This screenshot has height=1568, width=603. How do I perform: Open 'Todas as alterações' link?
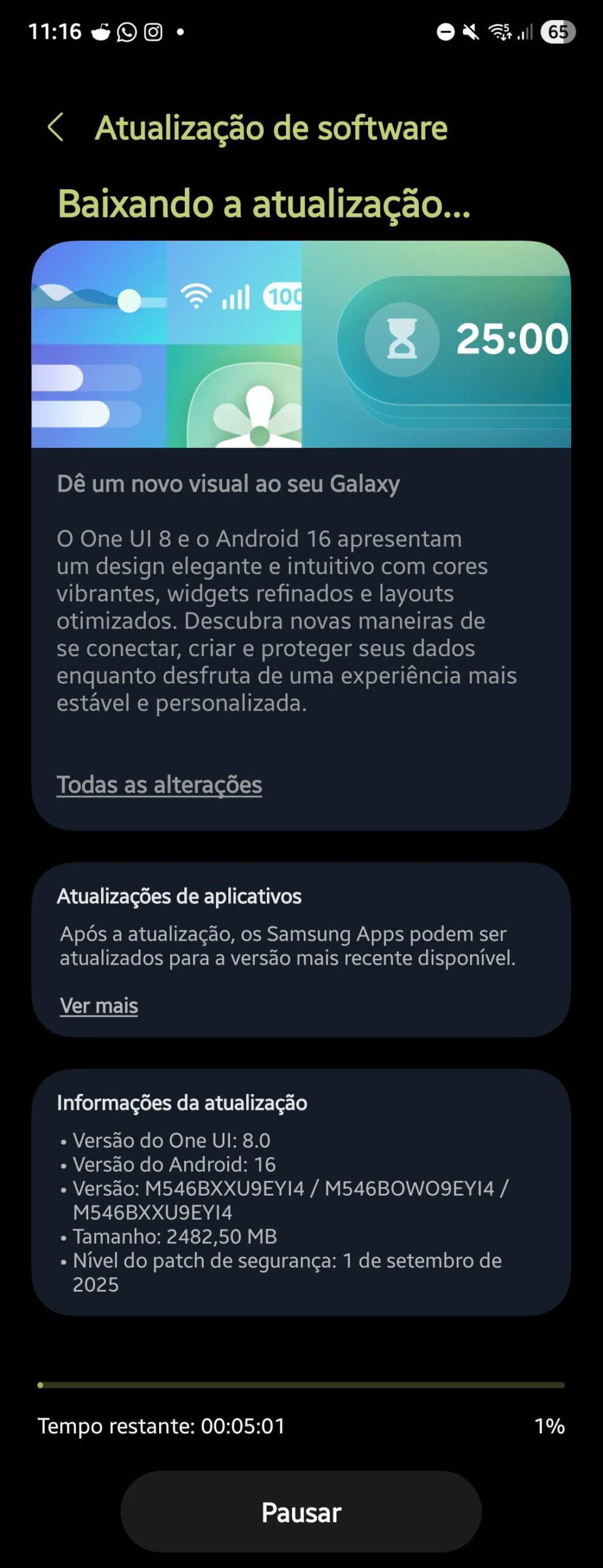click(x=160, y=784)
